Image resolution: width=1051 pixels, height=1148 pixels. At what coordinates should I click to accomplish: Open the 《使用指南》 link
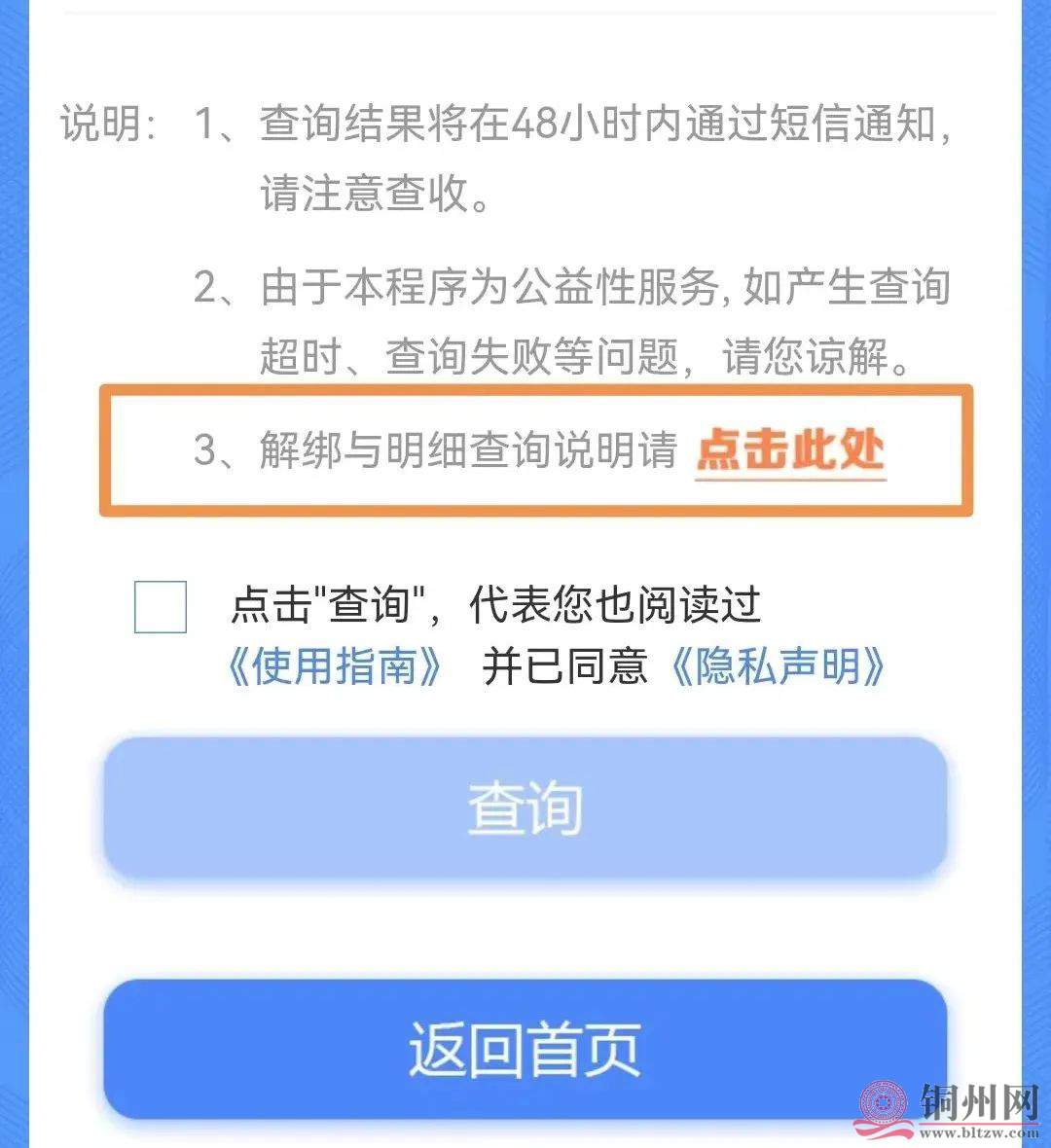coord(335,667)
